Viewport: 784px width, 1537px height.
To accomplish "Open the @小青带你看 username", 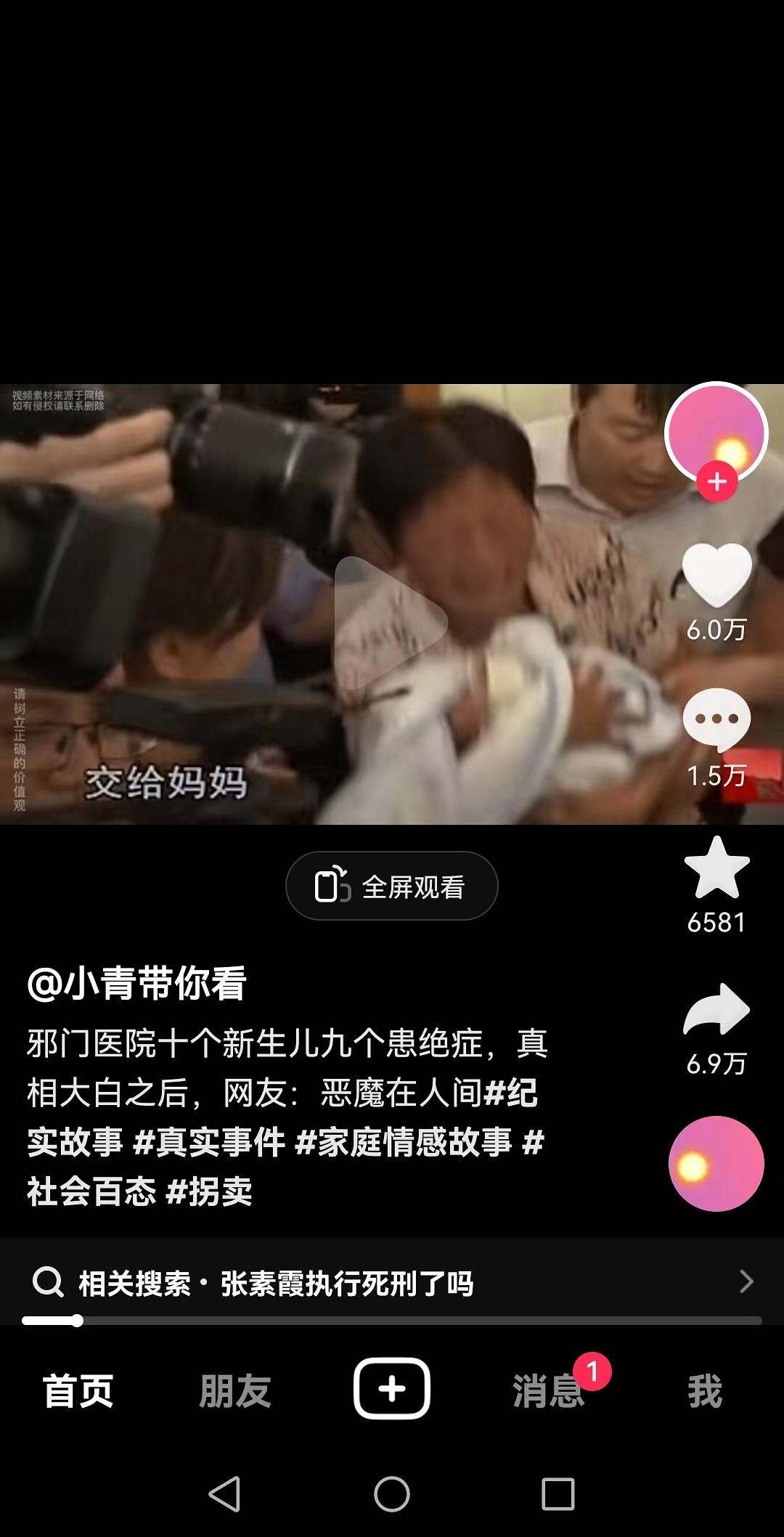I will coord(136,984).
